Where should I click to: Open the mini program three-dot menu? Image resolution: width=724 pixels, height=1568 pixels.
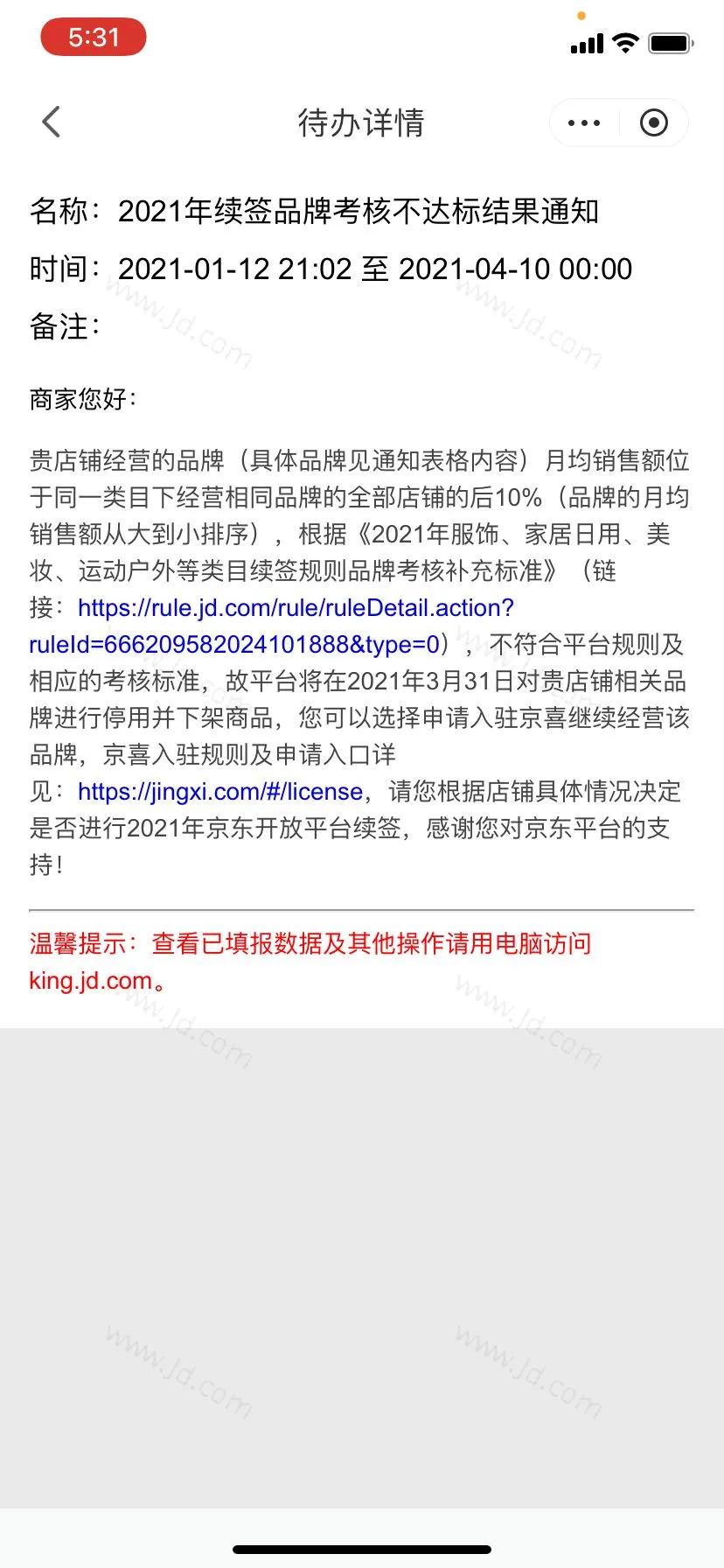pos(584,123)
